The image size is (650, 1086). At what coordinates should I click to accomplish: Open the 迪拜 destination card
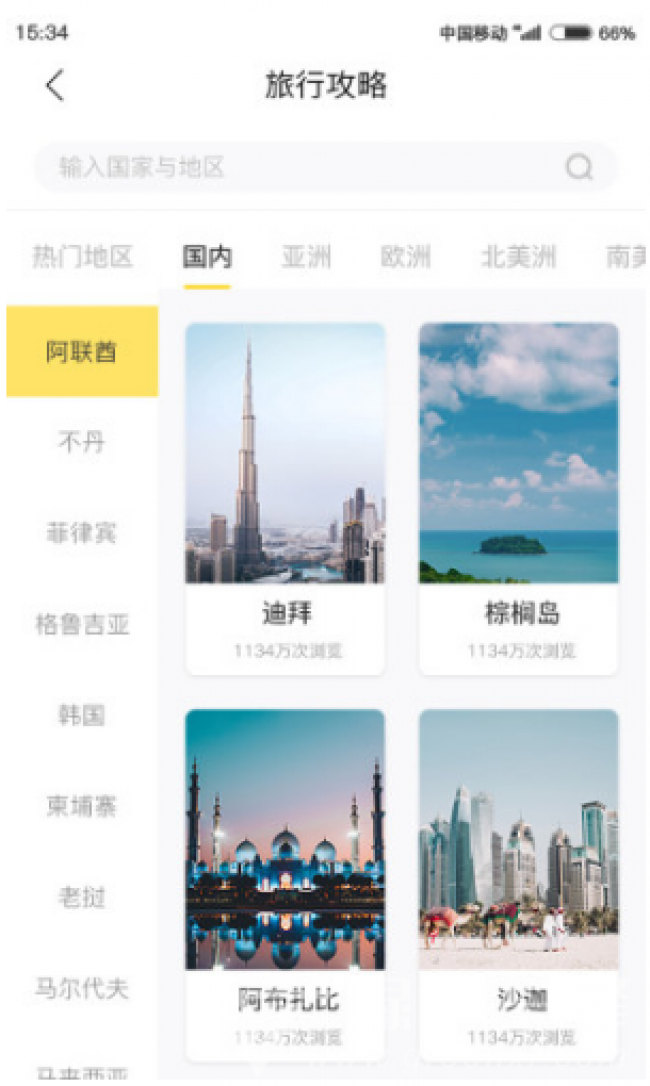pos(285,498)
